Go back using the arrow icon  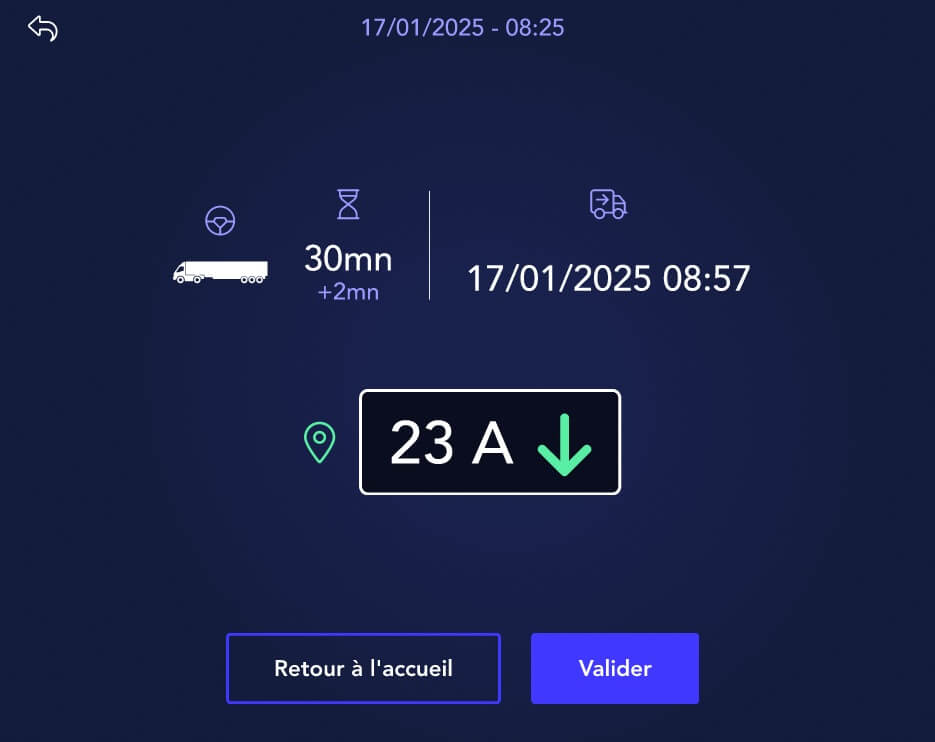pos(43,29)
